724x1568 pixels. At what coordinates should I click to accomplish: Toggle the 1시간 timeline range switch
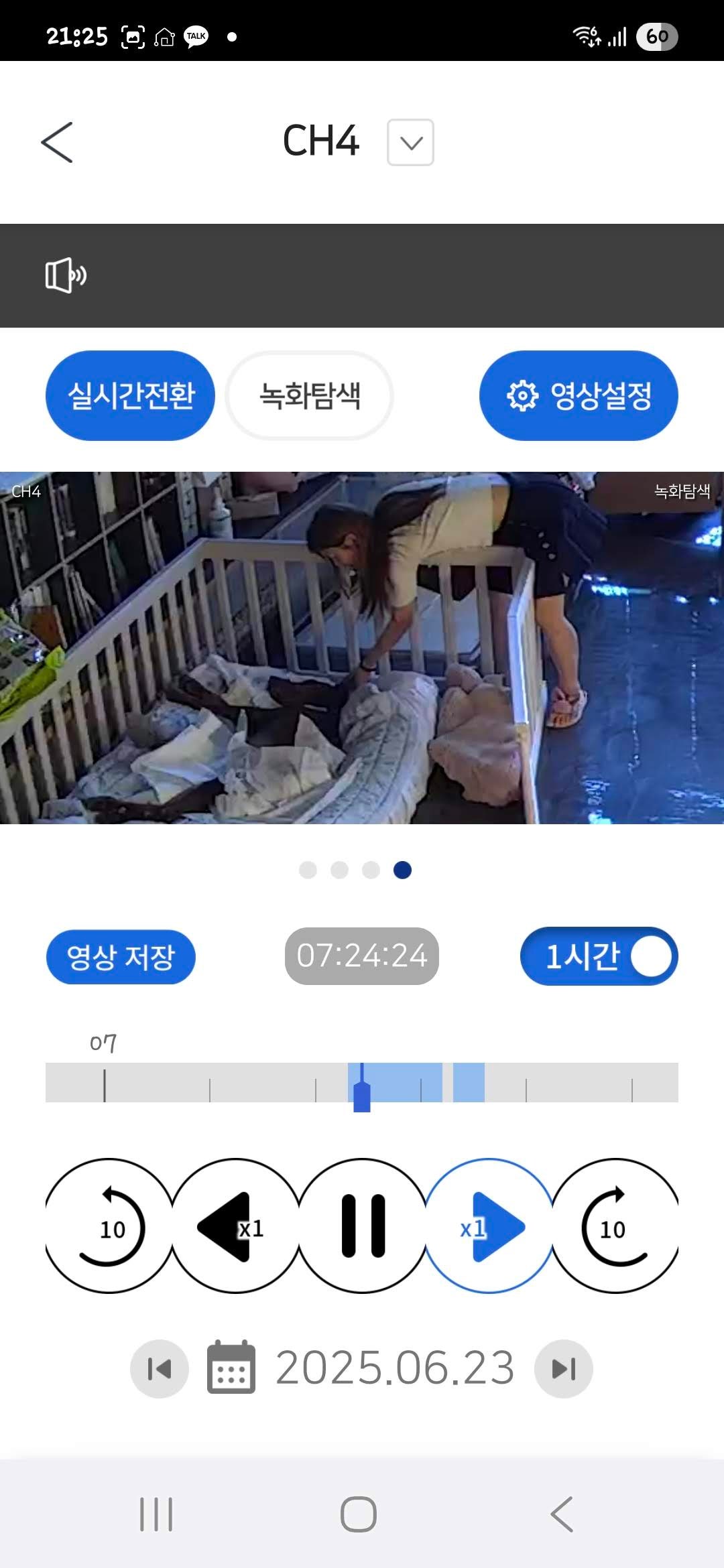(599, 956)
